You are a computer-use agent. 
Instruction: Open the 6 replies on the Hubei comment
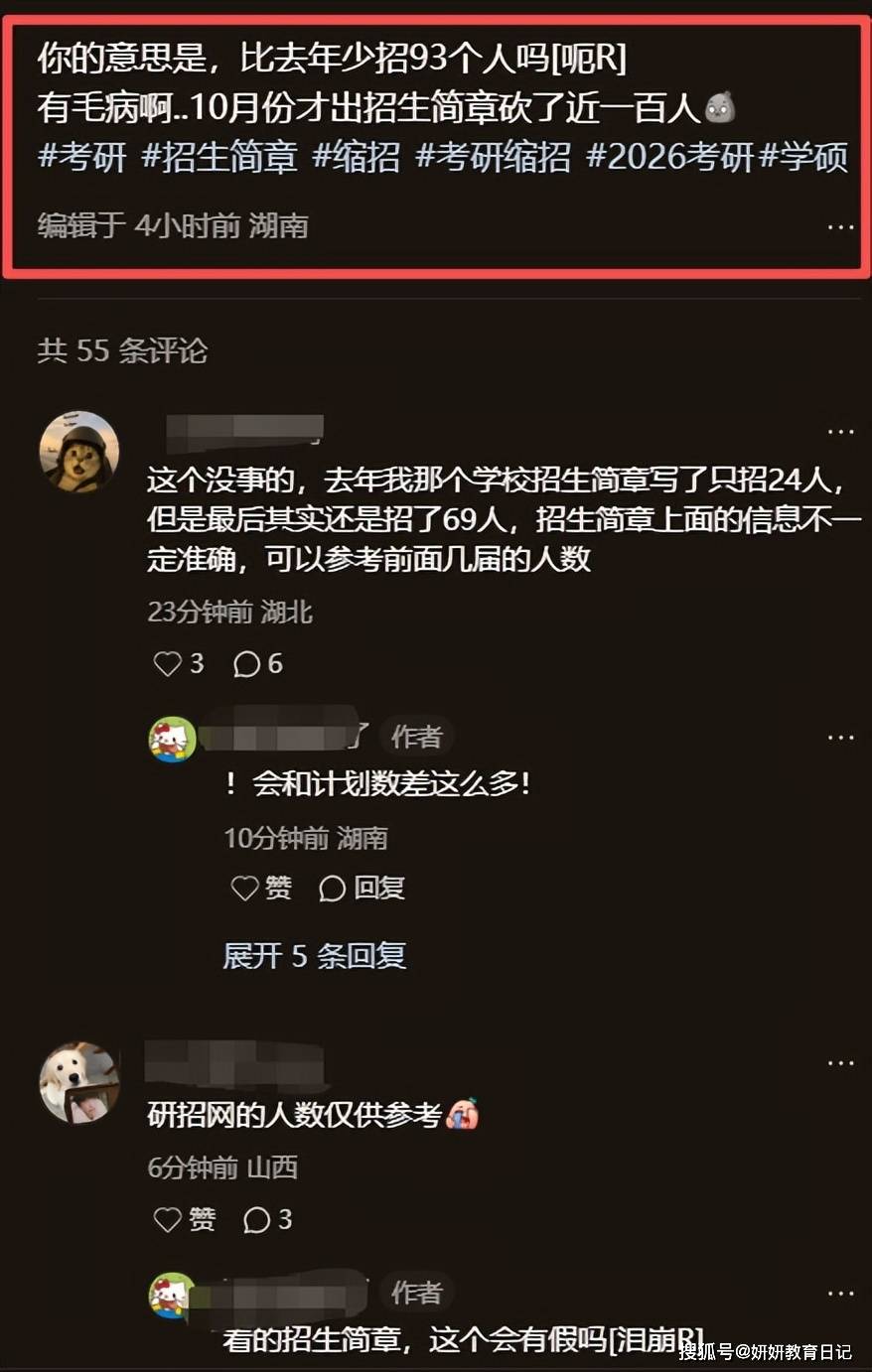tap(257, 663)
